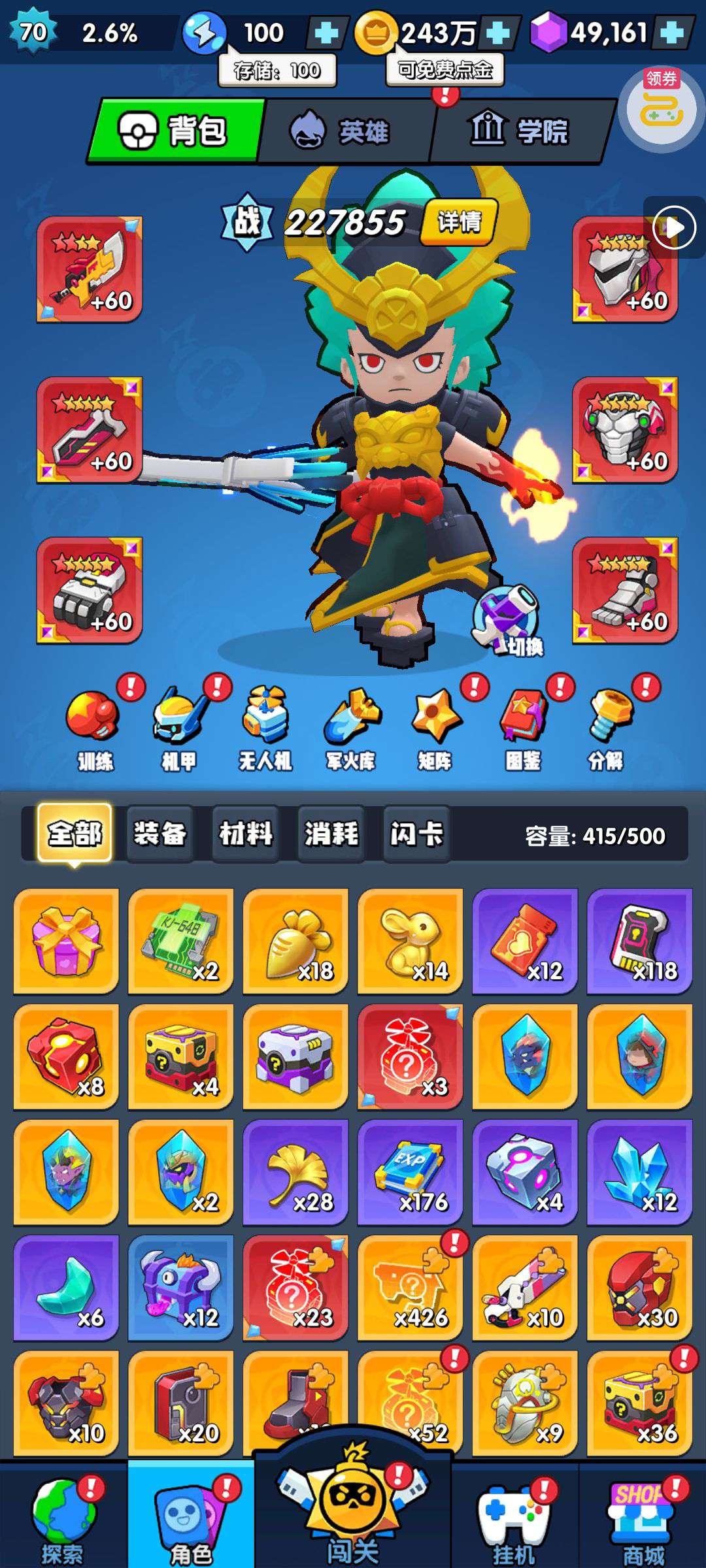The width and height of the screenshot is (706, 1568).
Task: Show 消耗 items only
Action: 331,834
